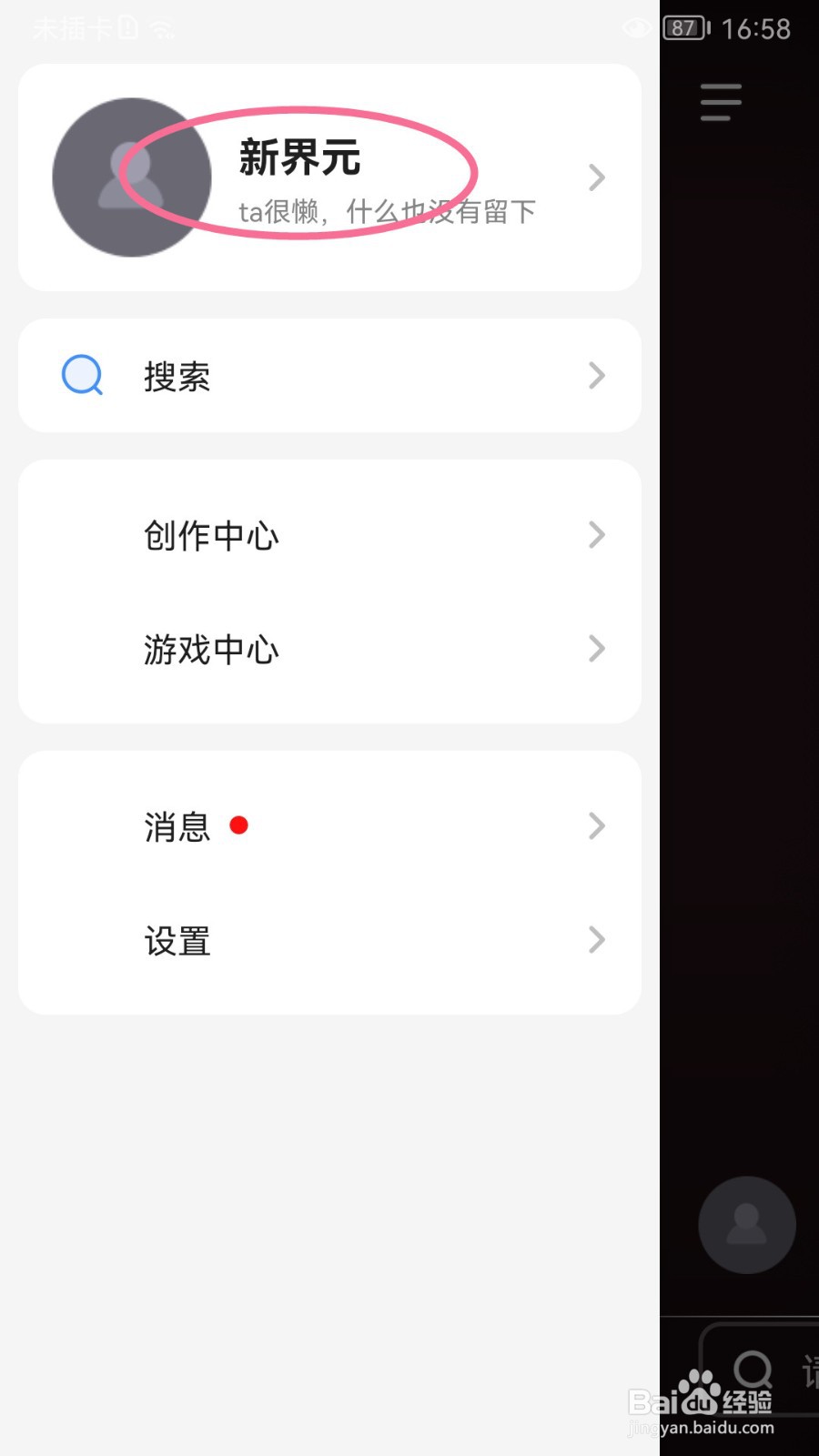Tap the profile person icon on the dark panel

click(746, 1224)
